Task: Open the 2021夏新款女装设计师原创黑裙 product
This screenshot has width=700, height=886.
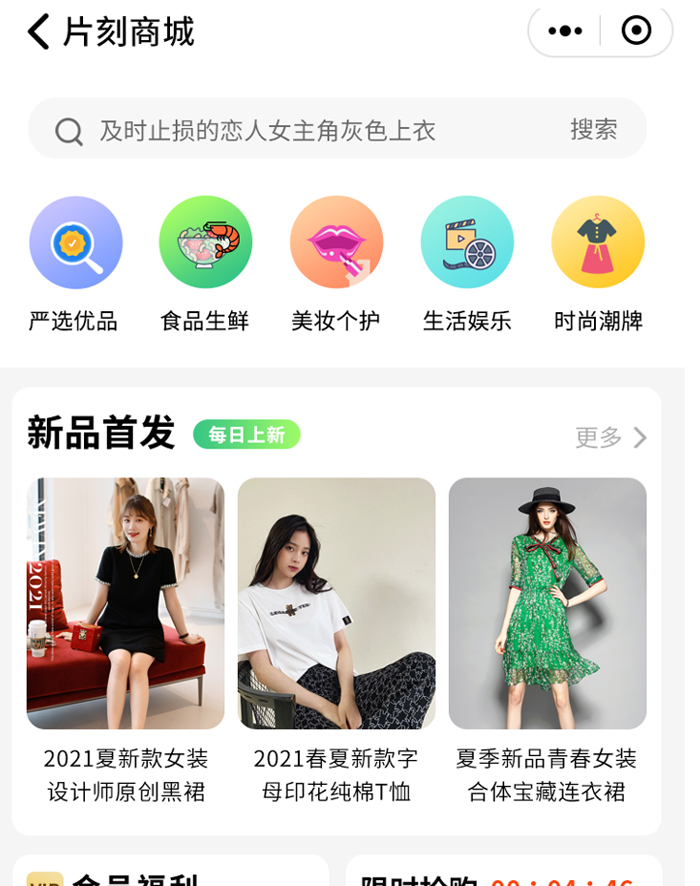Action: 126,640
